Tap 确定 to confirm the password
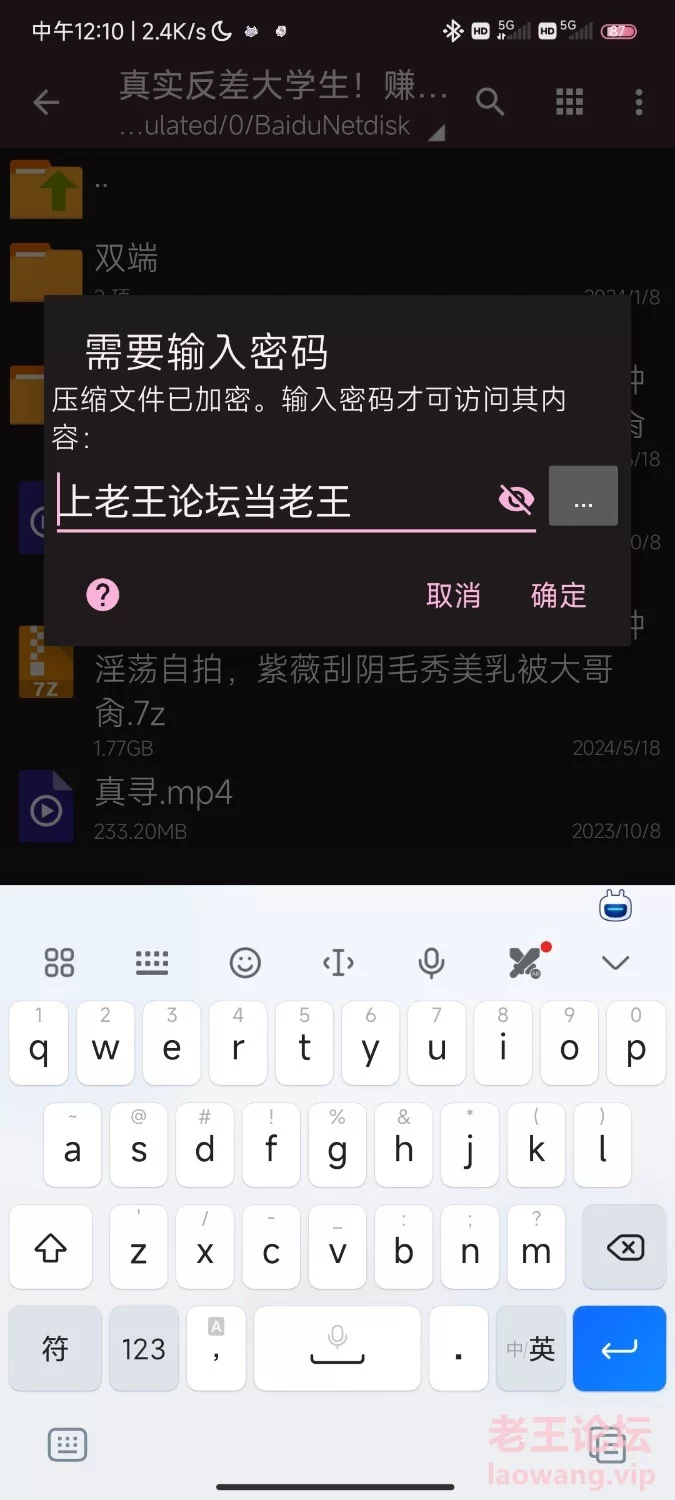This screenshot has height=1500, width=675. pyautogui.click(x=558, y=595)
